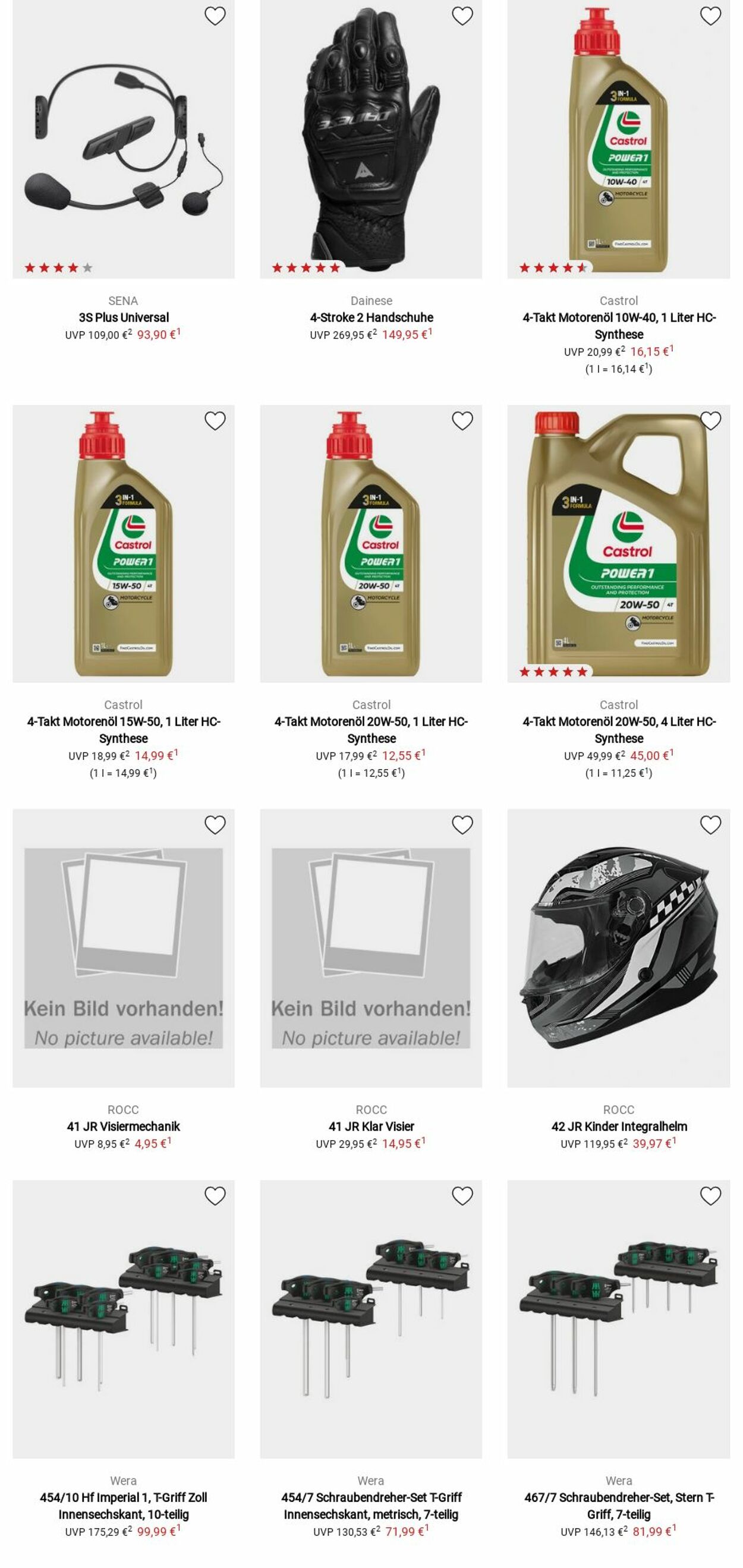Favorite the ROCC 41 JR Klar Visier
The height and width of the screenshot is (1568, 743).
(x=462, y=825)
